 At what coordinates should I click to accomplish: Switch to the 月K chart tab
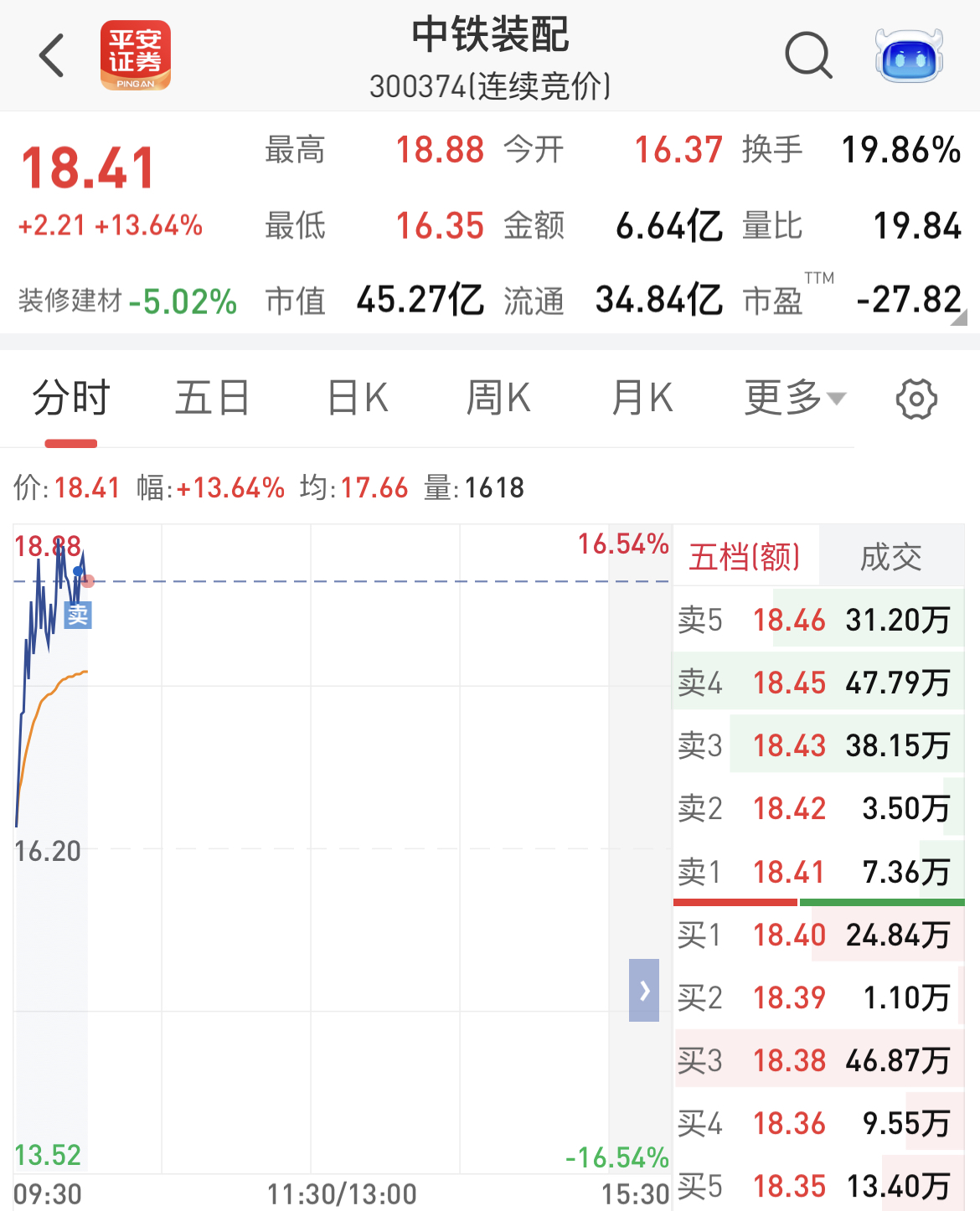(x=642, y=398)
